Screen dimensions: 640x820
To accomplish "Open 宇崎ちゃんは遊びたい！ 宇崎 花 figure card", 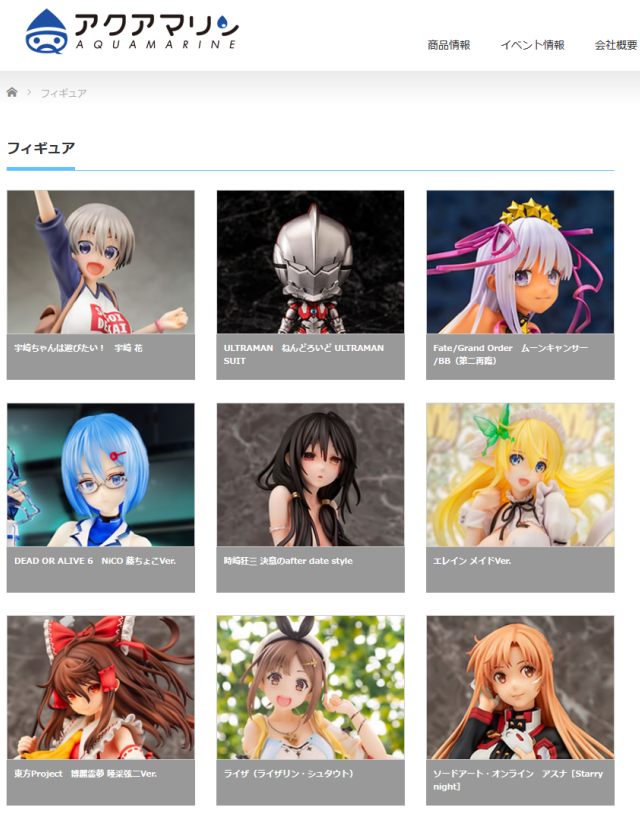I will pos(100,284).
